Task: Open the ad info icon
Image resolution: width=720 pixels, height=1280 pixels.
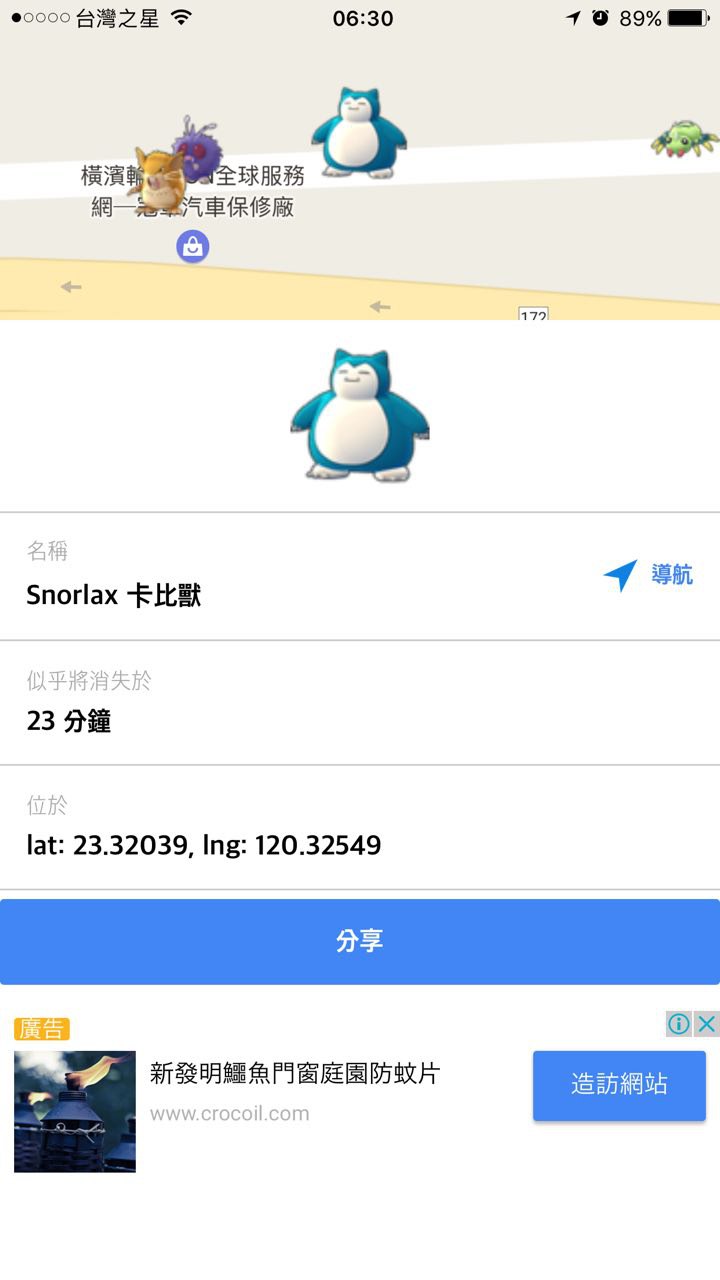Action: 679,1024
